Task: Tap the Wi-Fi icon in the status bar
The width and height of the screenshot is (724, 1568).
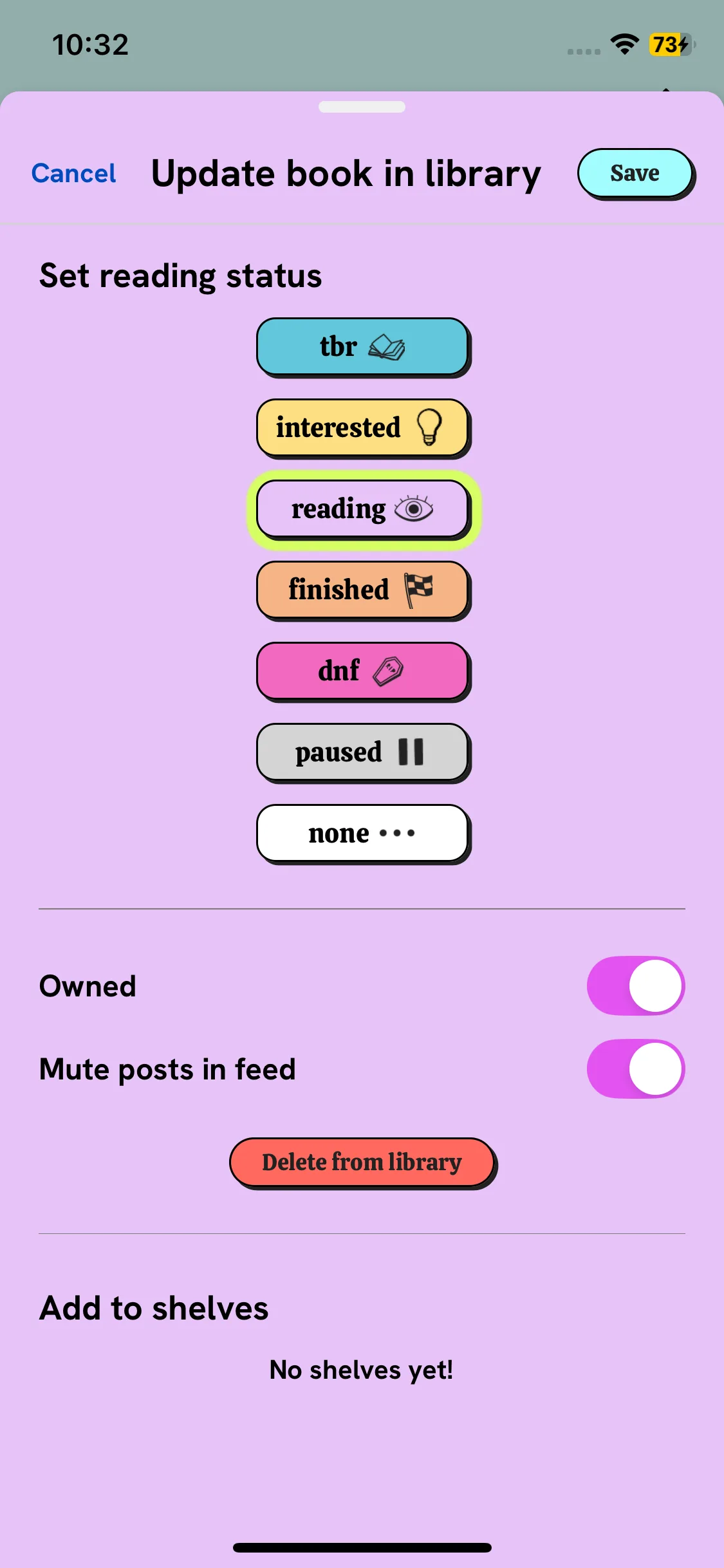Action: [x=623, y=44]
